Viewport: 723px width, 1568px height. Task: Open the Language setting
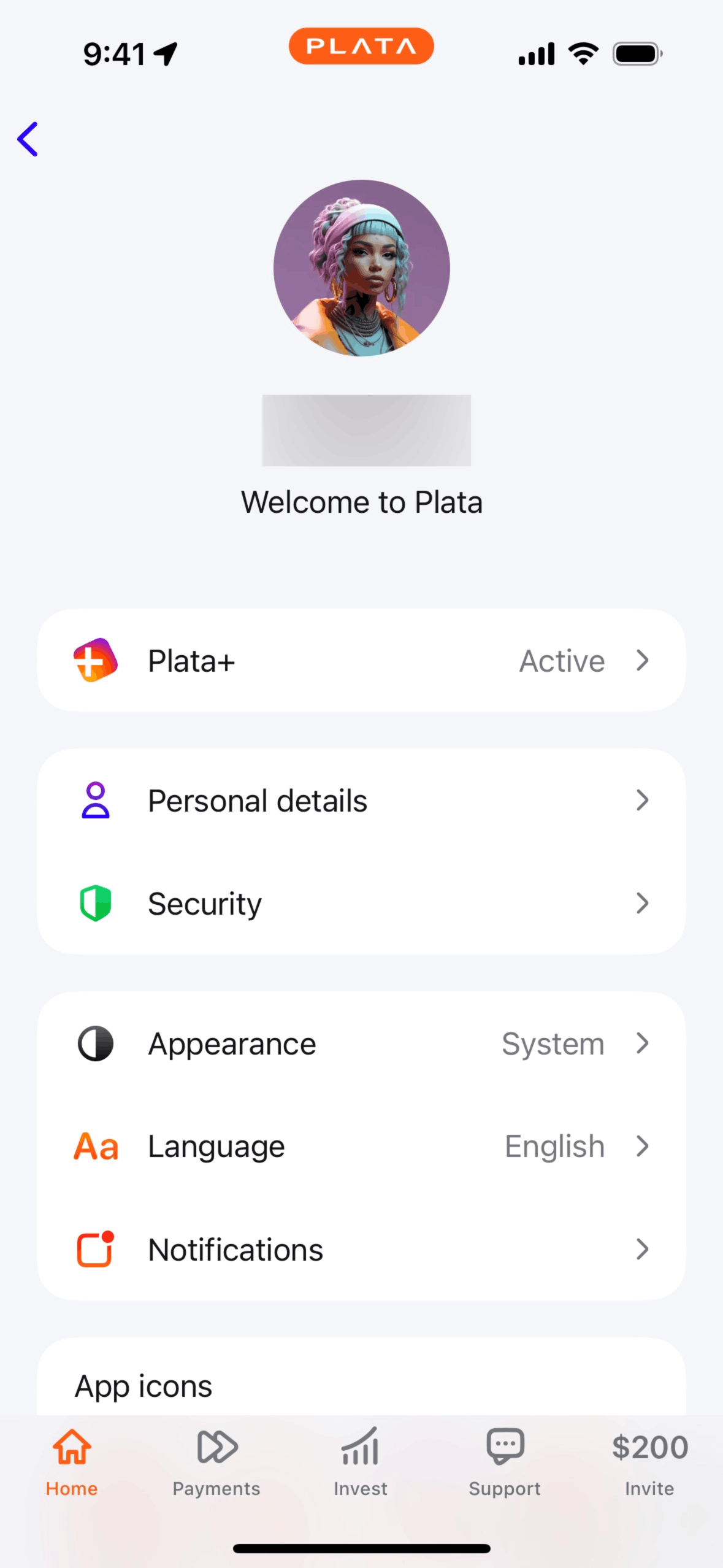click(x=361, y=1147)
